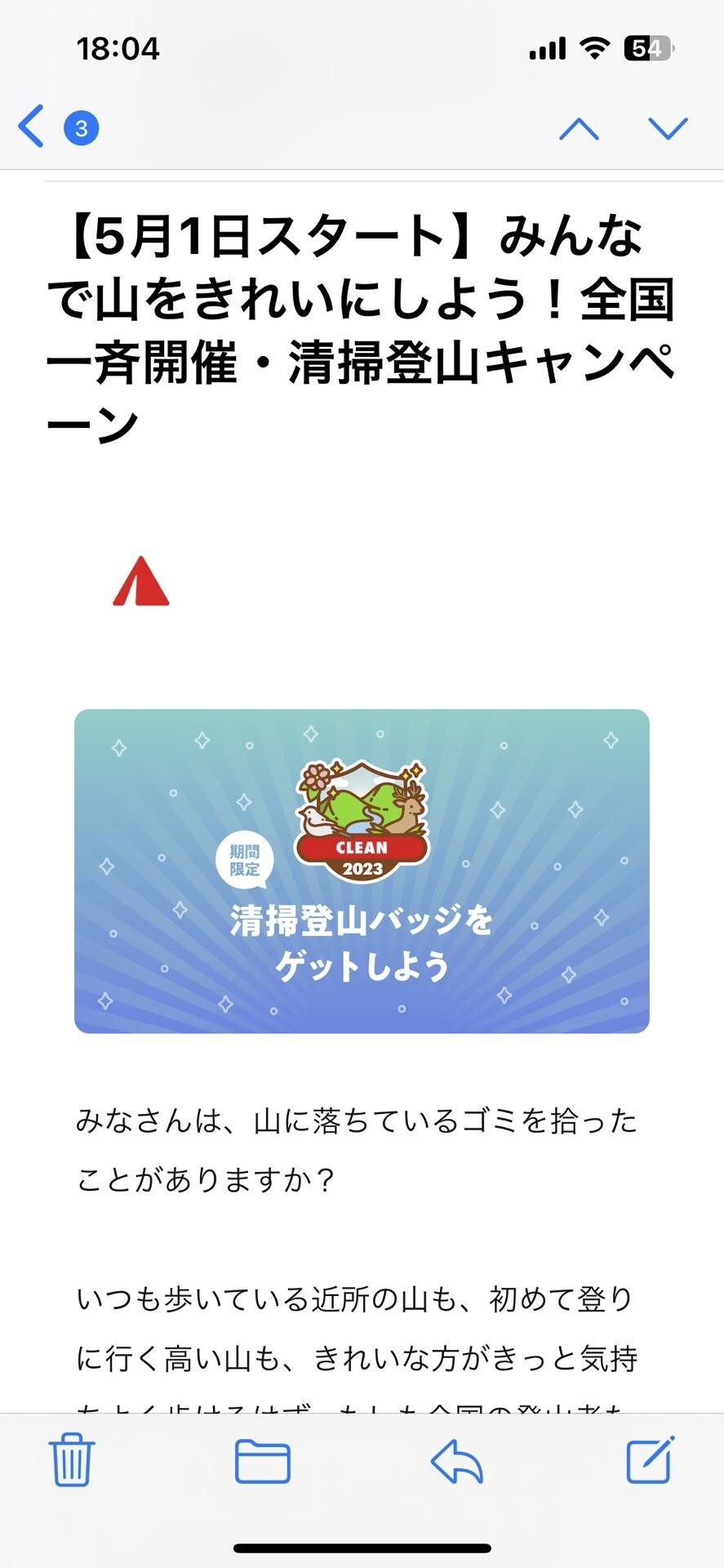Tap the unread count badge showing 3
The image size is (724, 1568).
pyautogui.click(x=81, y=127)
